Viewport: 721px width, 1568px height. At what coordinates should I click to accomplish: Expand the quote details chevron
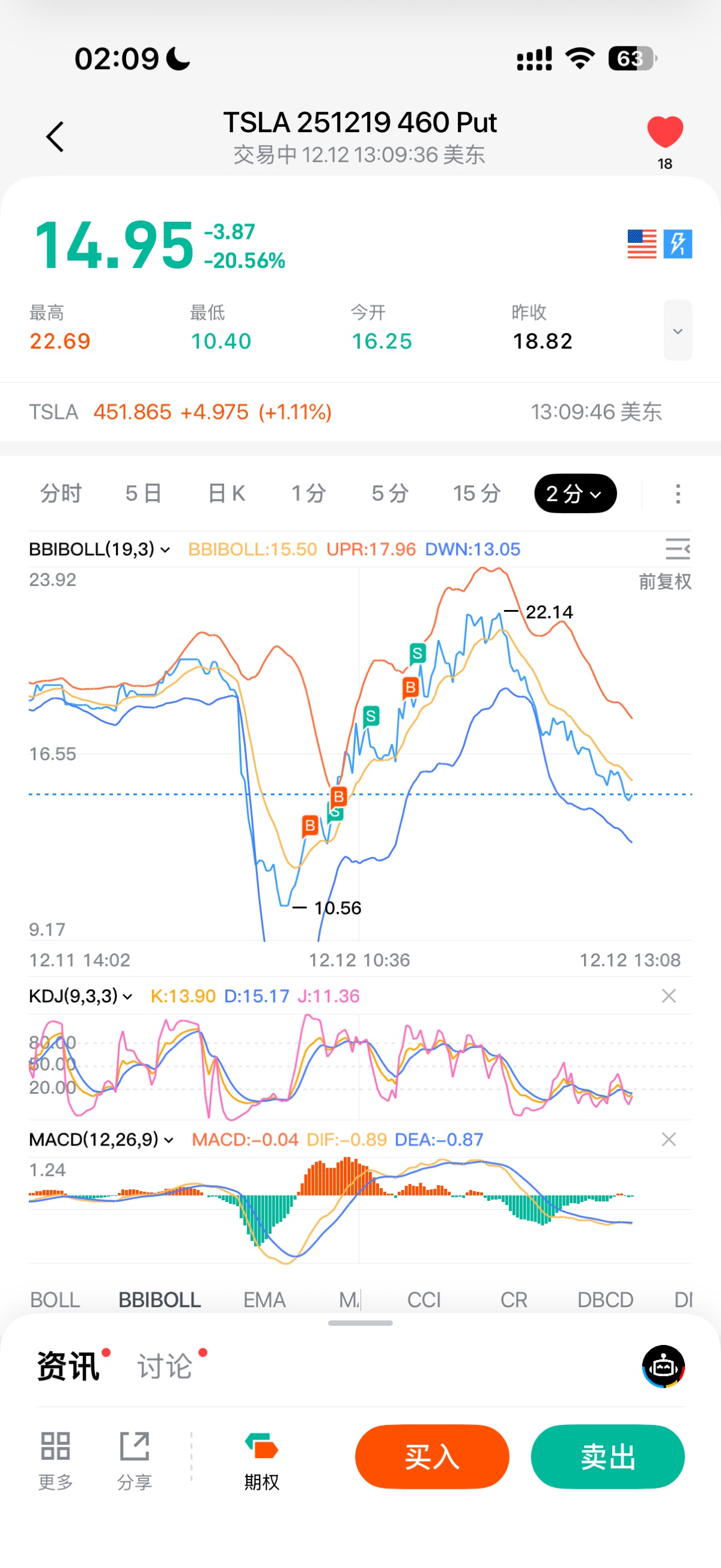677,331
